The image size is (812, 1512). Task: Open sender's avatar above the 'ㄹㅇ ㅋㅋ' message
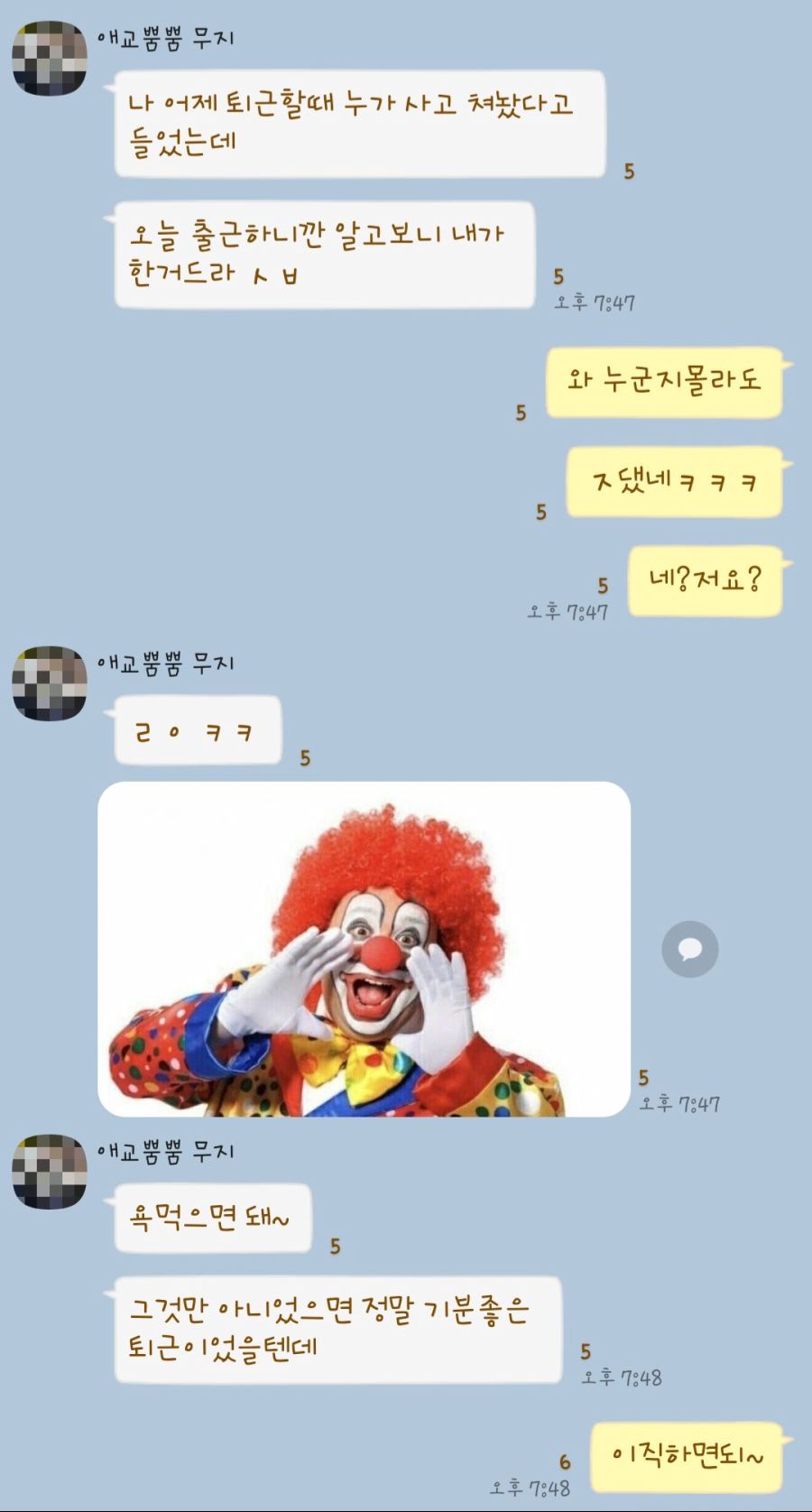coord(50,683)
